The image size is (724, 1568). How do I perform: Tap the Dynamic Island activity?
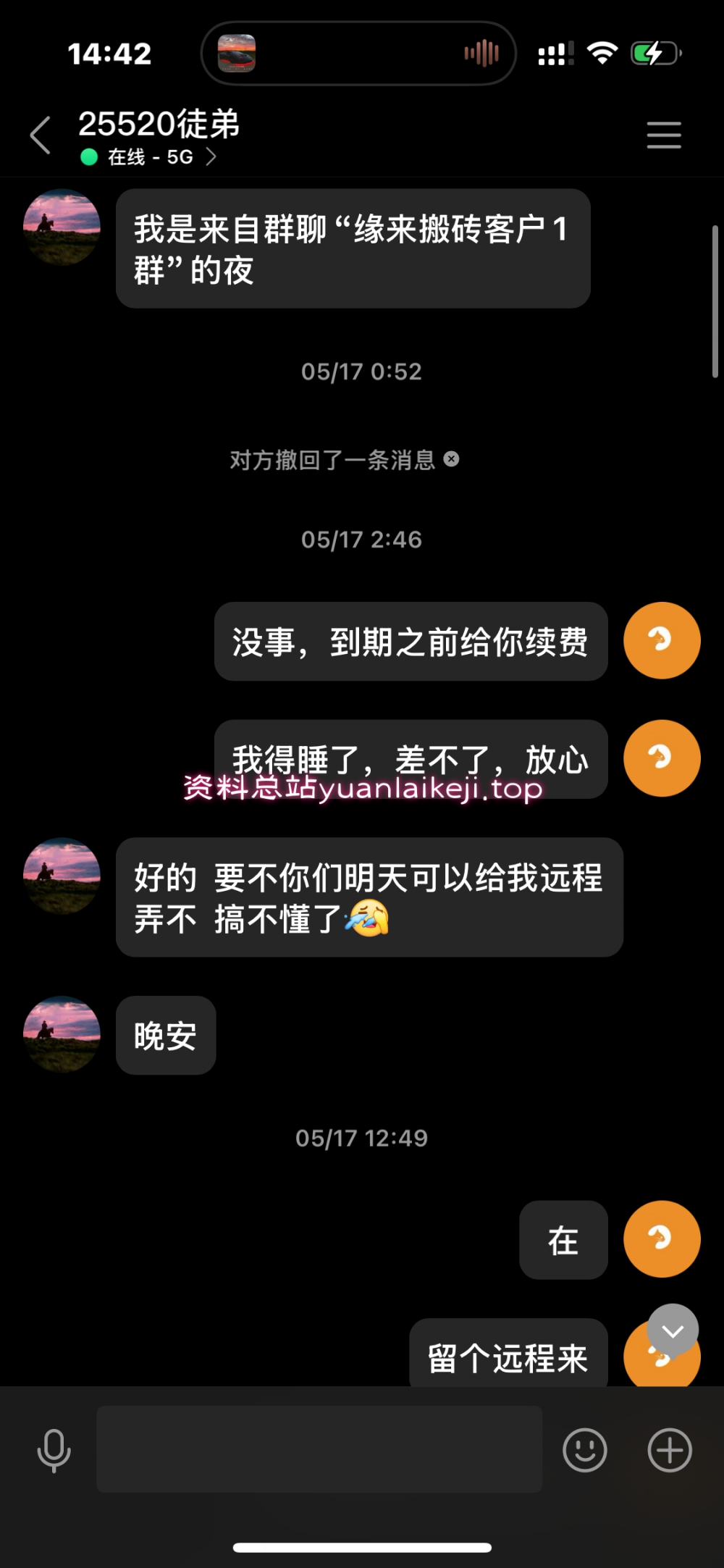[x=358, y=54]
